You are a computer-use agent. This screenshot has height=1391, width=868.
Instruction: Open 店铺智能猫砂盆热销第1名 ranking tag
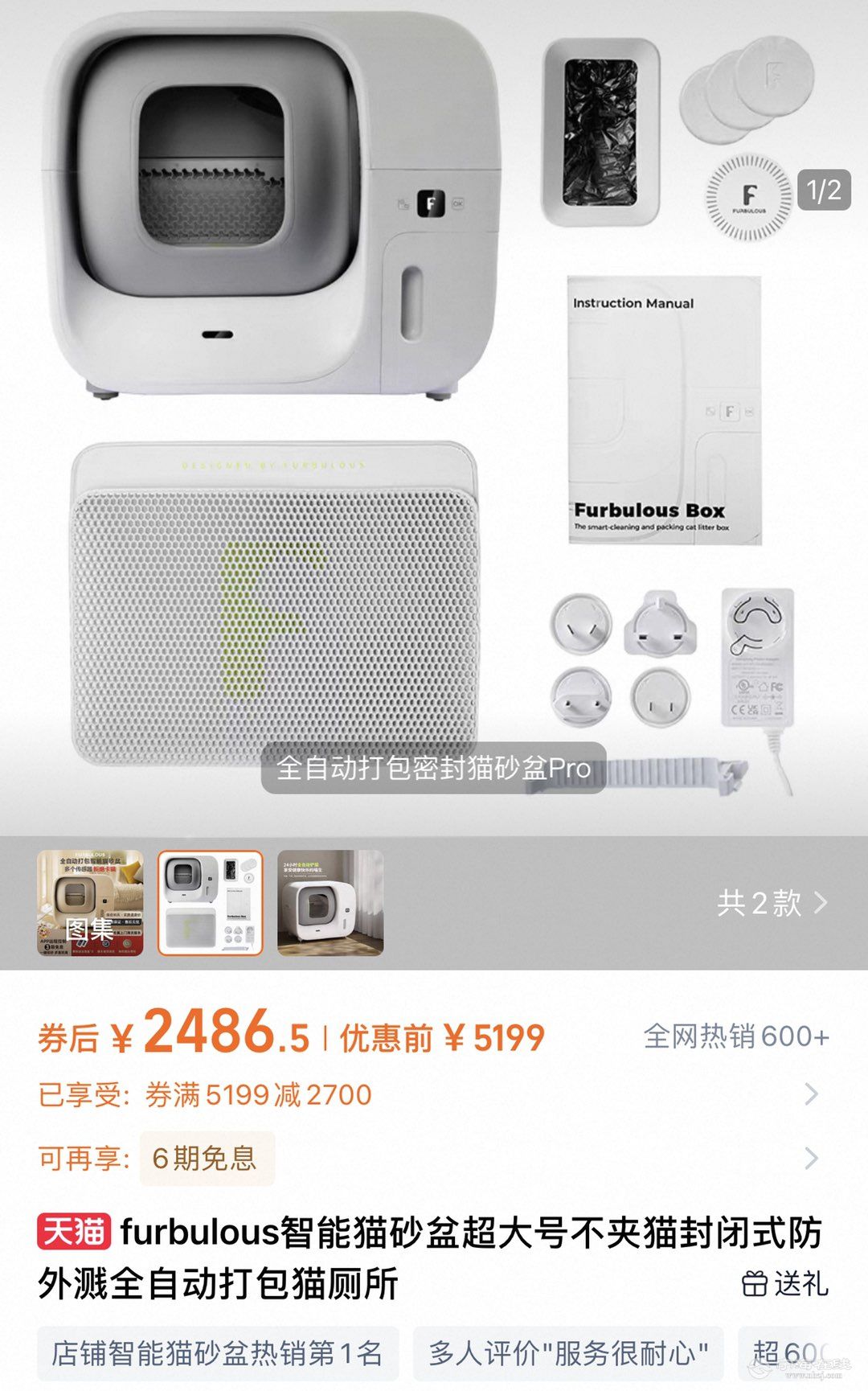point(218,1353)
